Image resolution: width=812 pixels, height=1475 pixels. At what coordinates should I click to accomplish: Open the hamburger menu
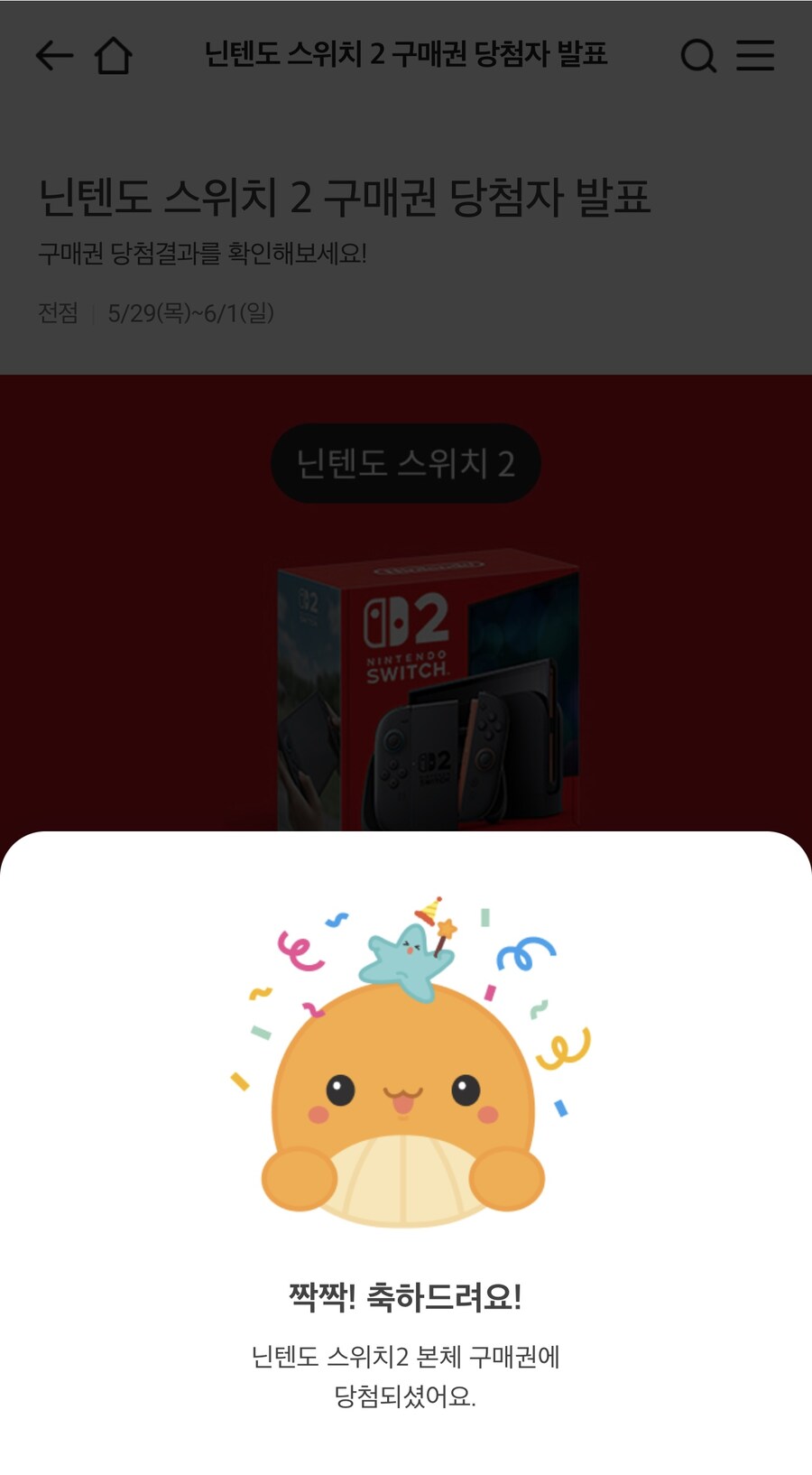pyautogui.click(x=755, y=56)
